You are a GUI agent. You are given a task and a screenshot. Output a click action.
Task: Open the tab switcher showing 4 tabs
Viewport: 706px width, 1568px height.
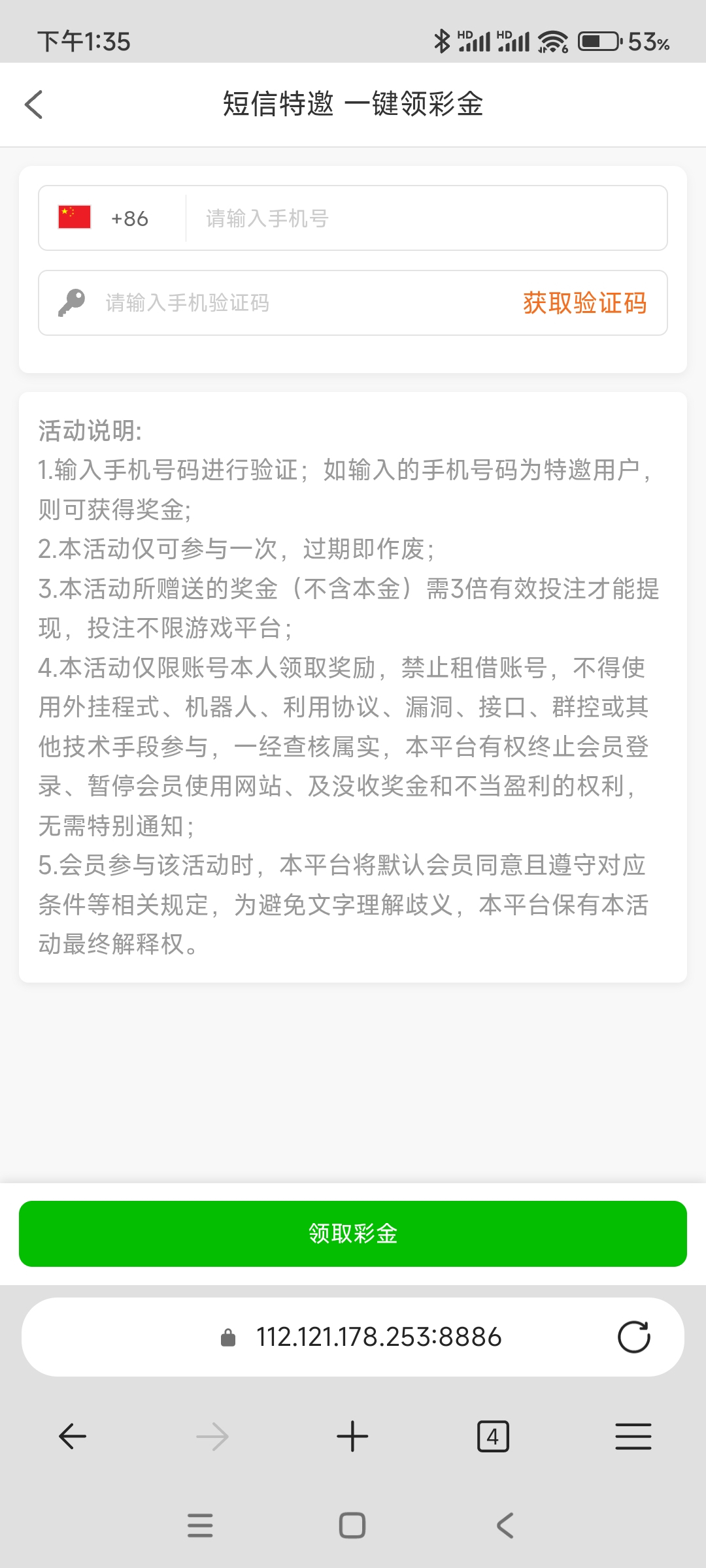coord(493,1437)
